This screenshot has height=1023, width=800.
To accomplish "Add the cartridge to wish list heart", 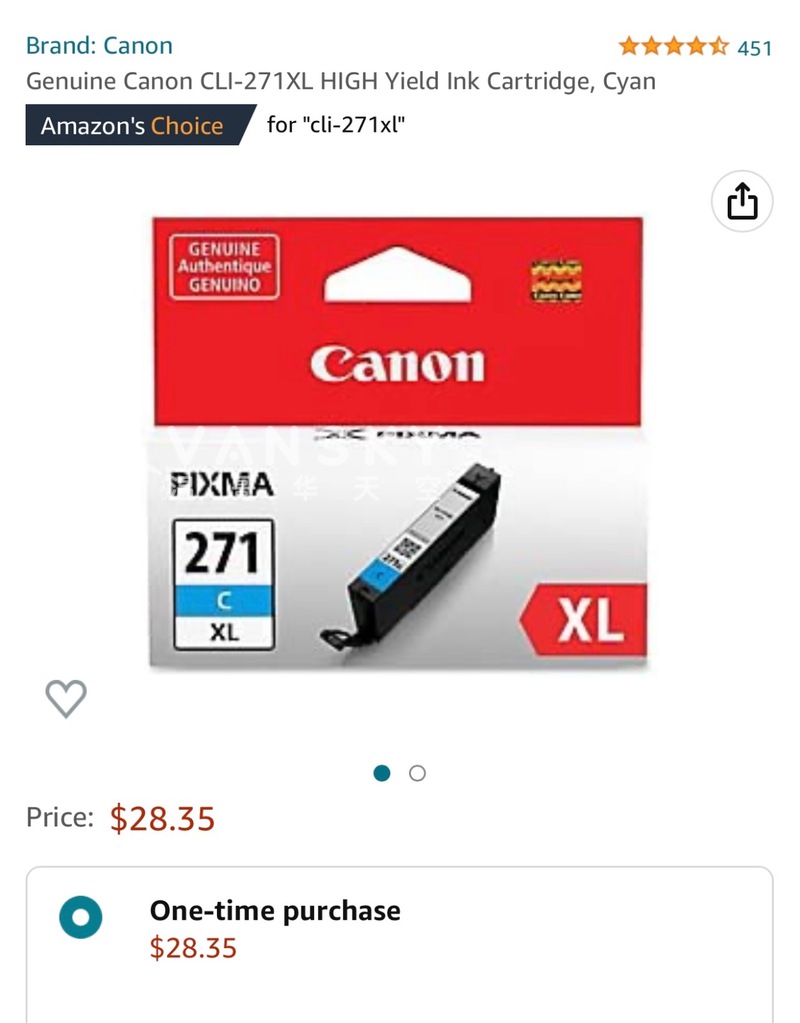I will click(66, 698).
